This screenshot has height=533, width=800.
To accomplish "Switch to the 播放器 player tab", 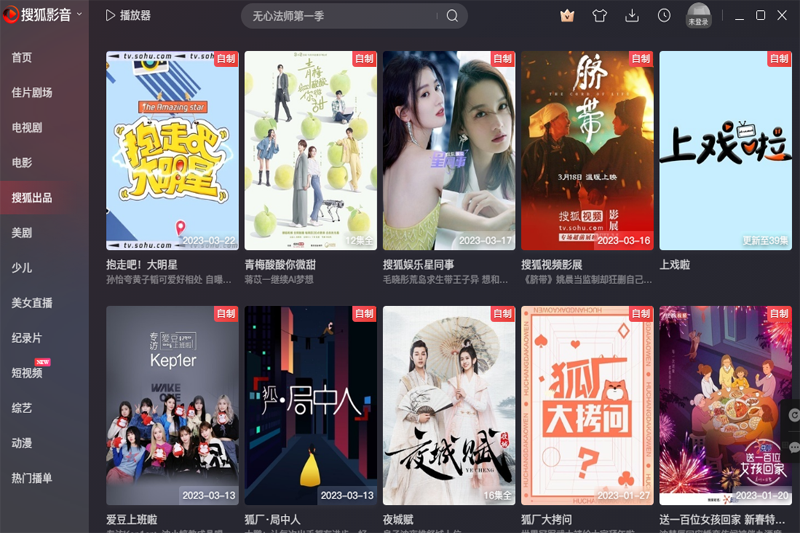I will pos(128,16).
